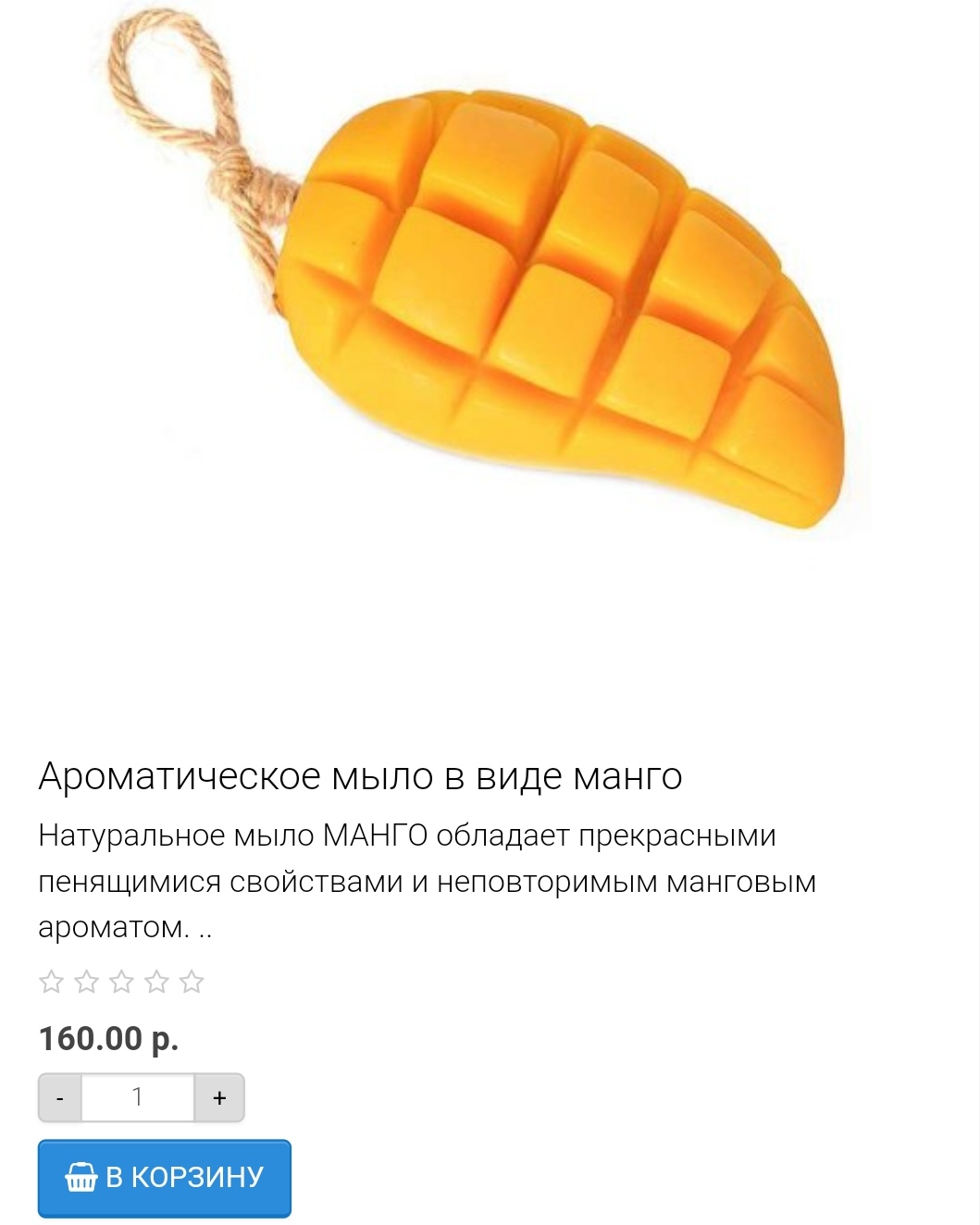The width and height of the screenshot is (980, 1225).
Task: Click the basket icon on the cart button
Action: click(83, 1176)
